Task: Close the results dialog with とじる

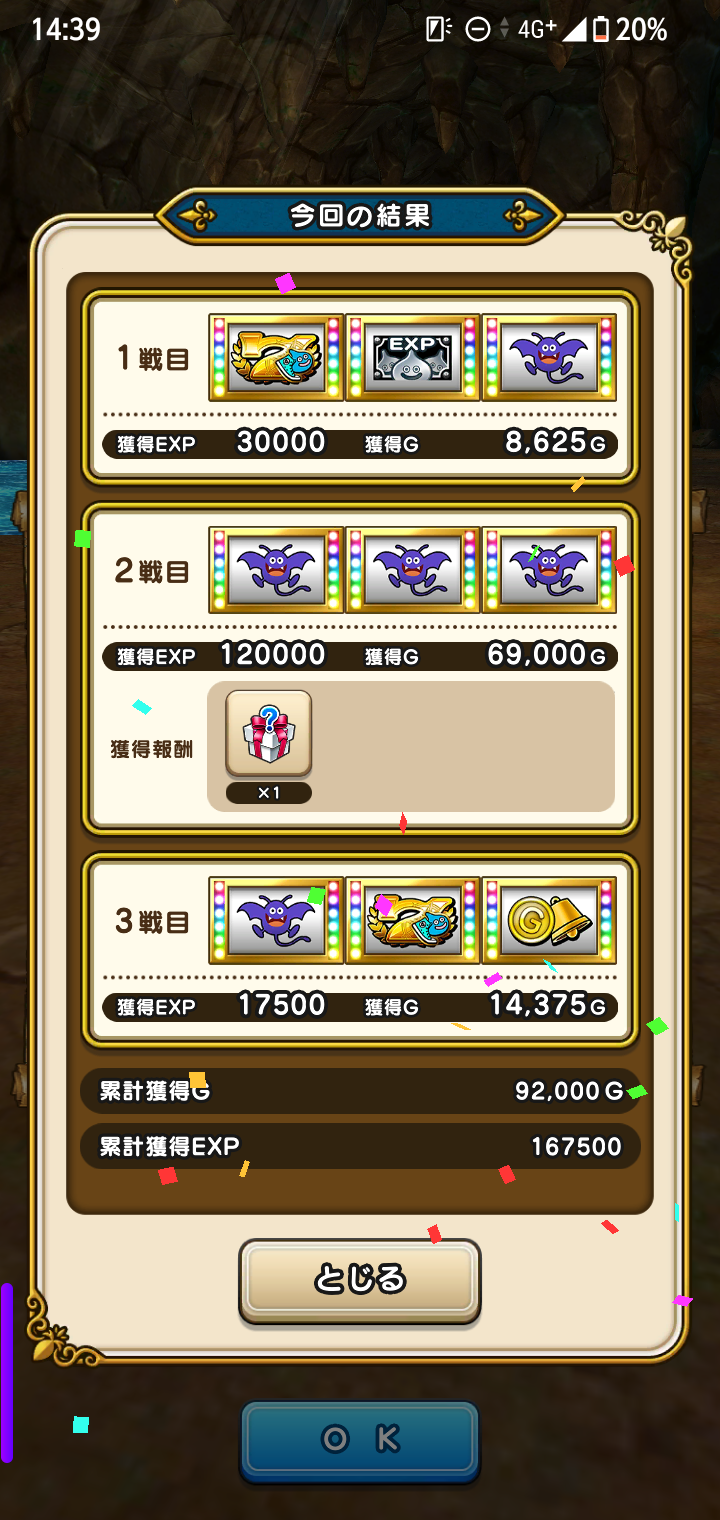Action: pos(360,1280)
